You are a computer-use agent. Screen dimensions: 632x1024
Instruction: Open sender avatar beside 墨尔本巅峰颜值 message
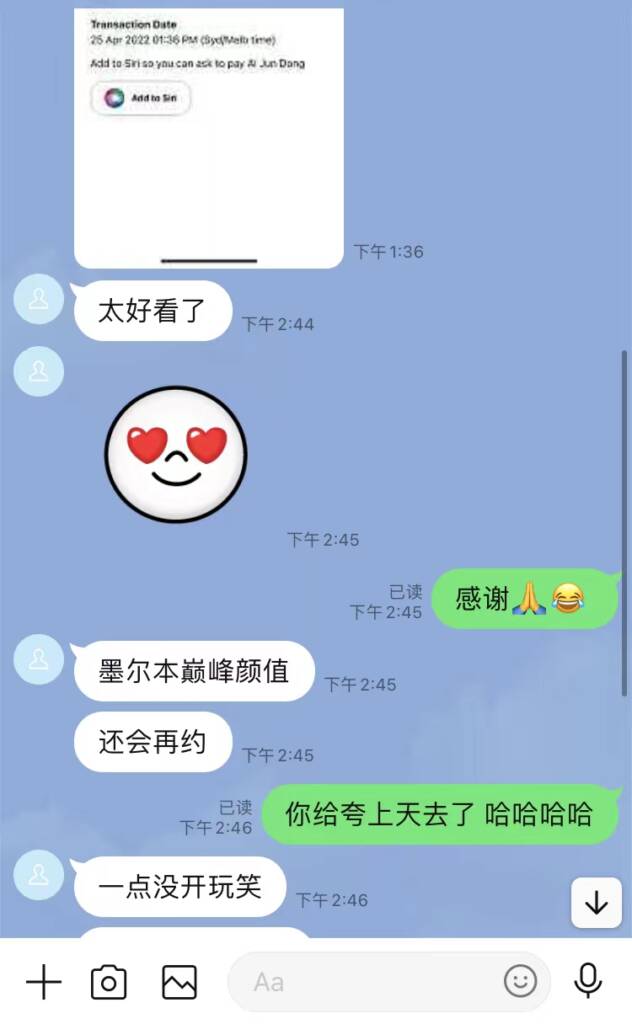click(39, 660)
